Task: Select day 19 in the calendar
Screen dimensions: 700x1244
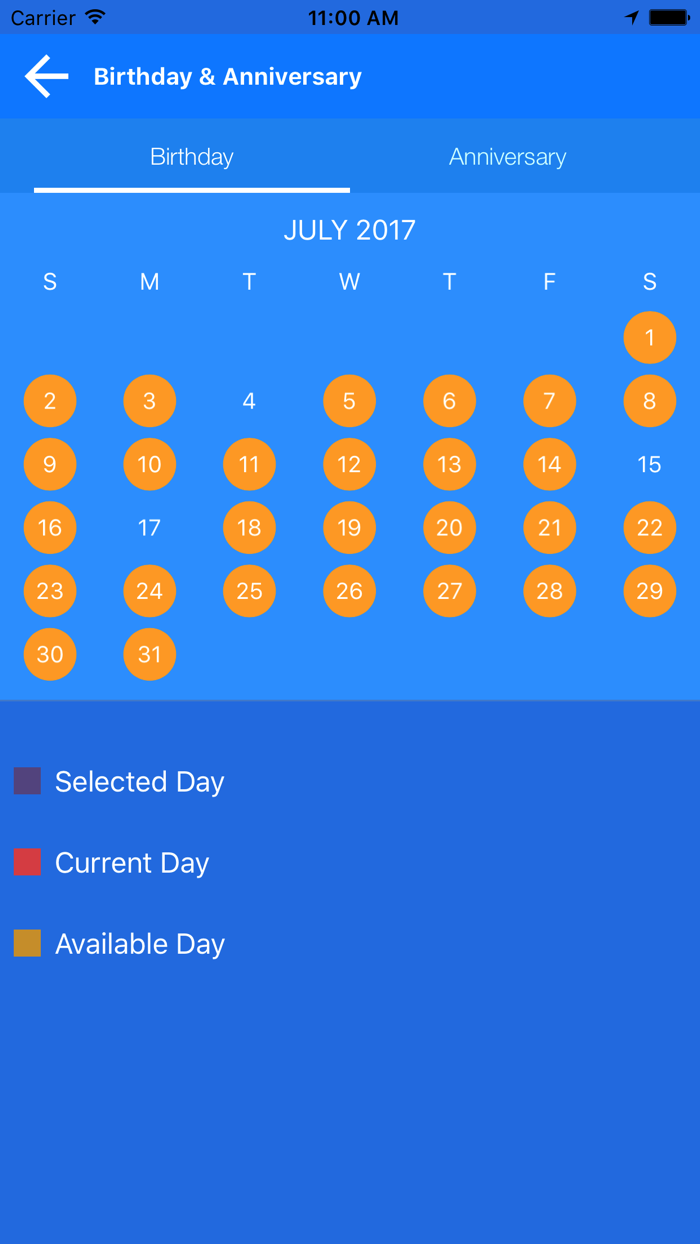Action: pos(350,528)
